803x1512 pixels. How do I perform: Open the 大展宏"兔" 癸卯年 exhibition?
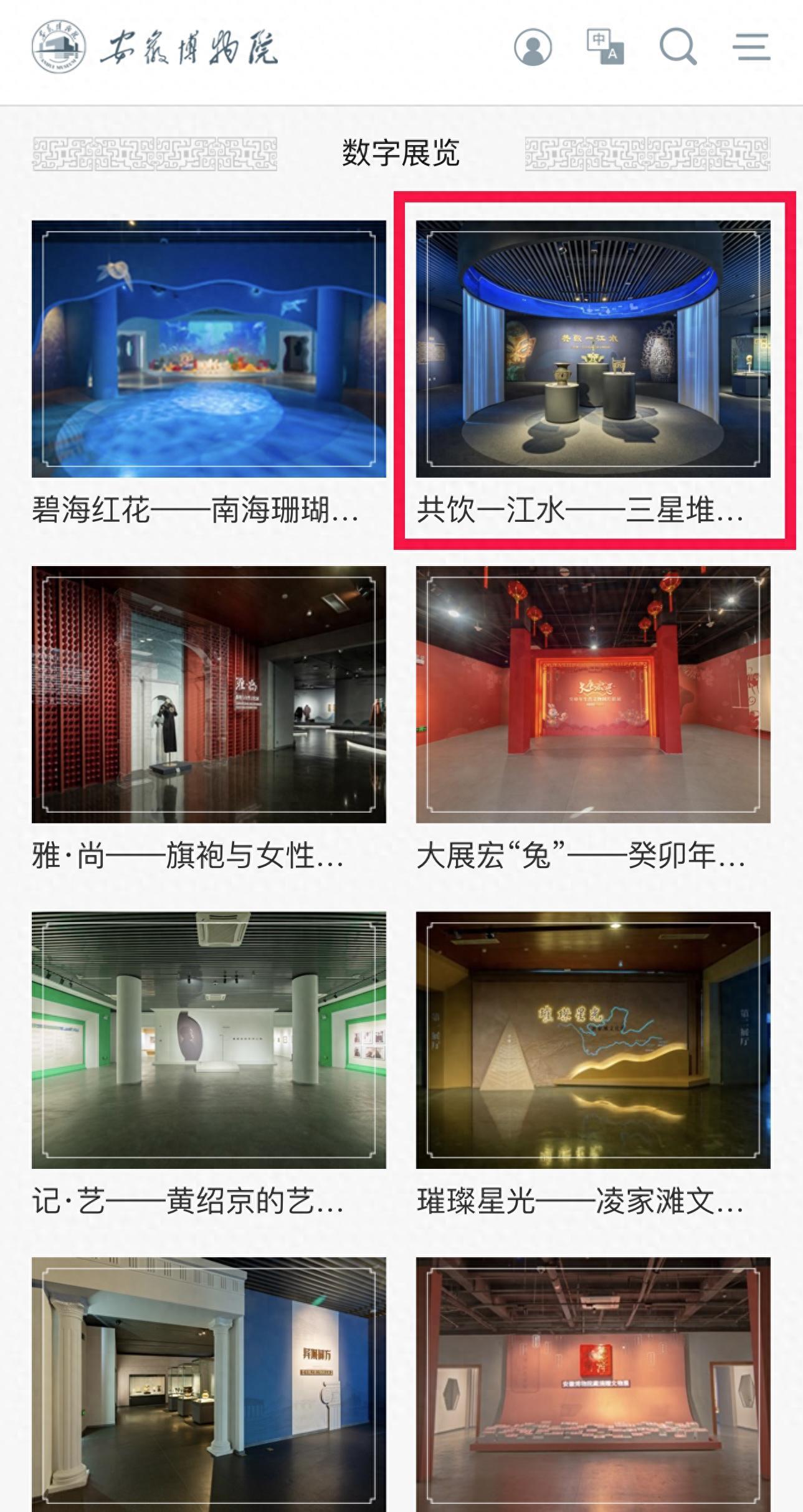(x=593, y=694)
